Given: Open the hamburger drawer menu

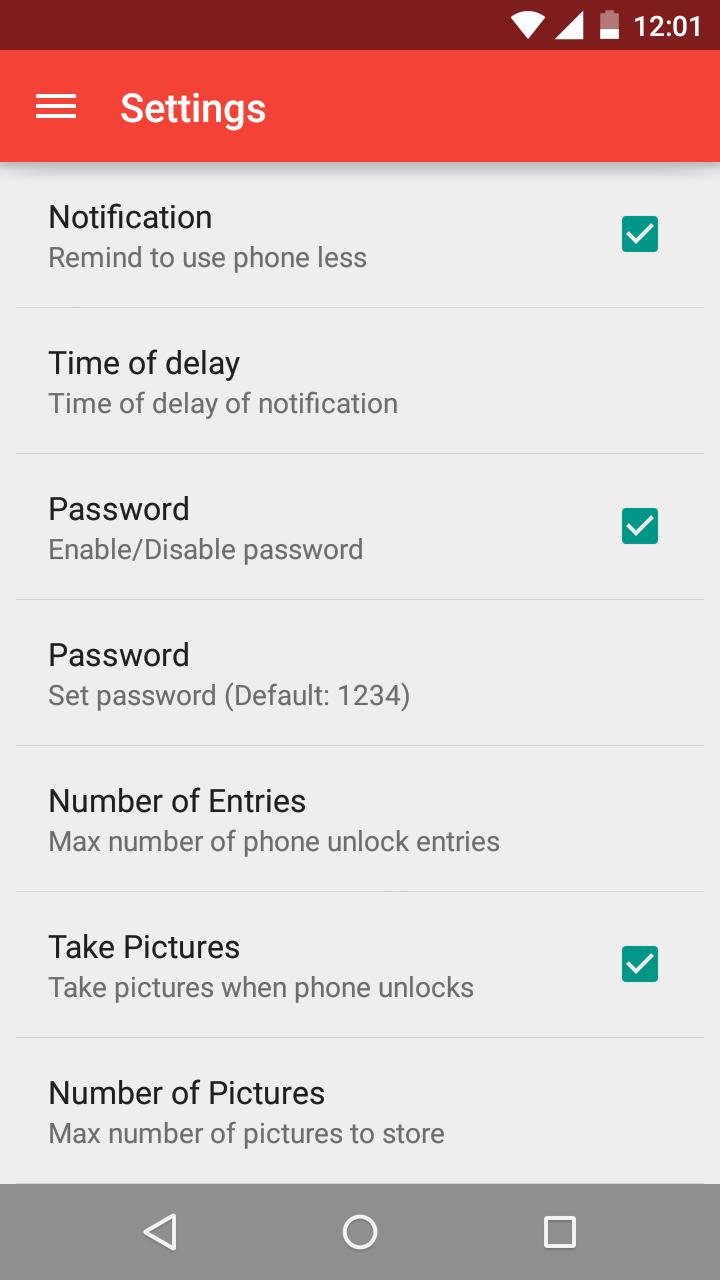Looking at the screenshot, I should point(56,107).
